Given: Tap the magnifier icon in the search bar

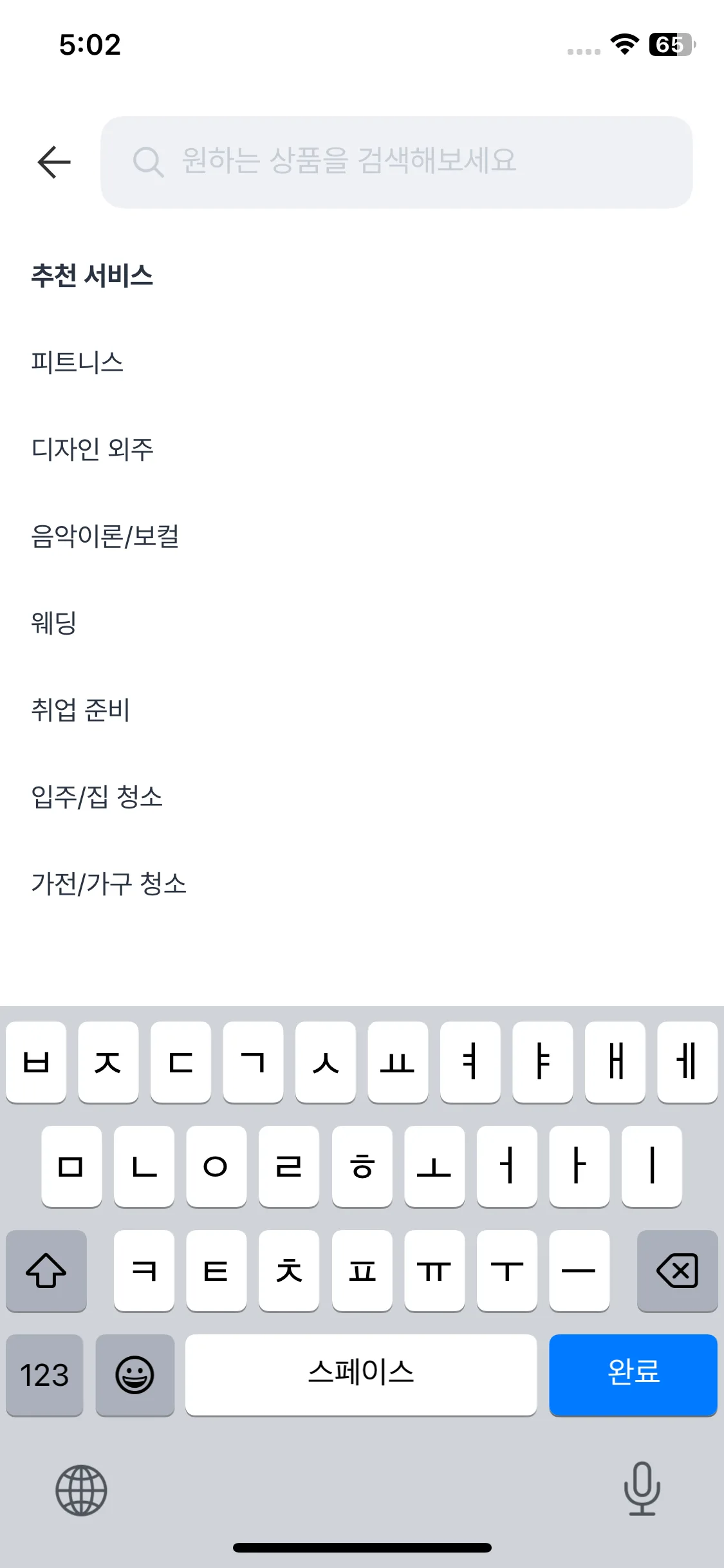Looking at the screenshot, I should (148, 162).
